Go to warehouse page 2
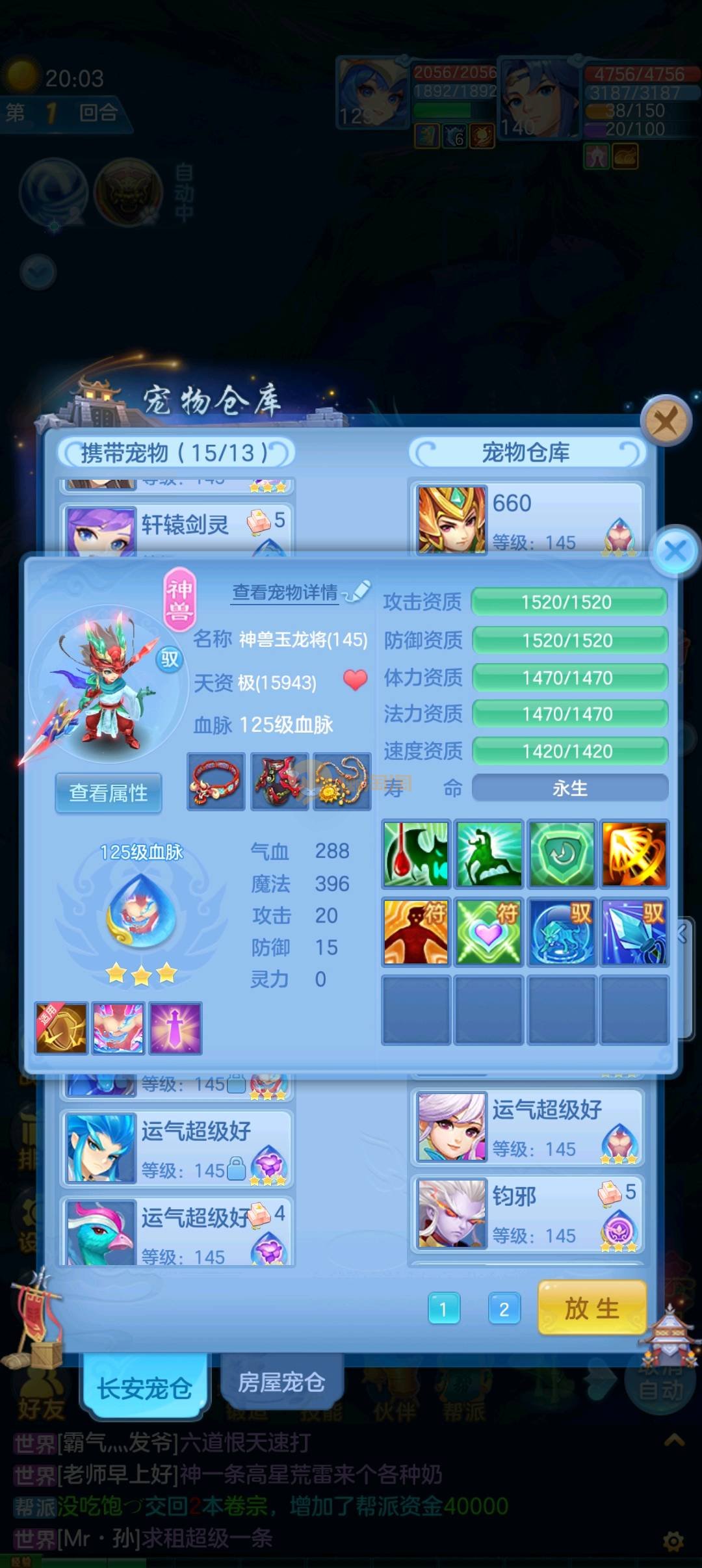Screen dimensions: 702x1568 tap(504, 1309)
